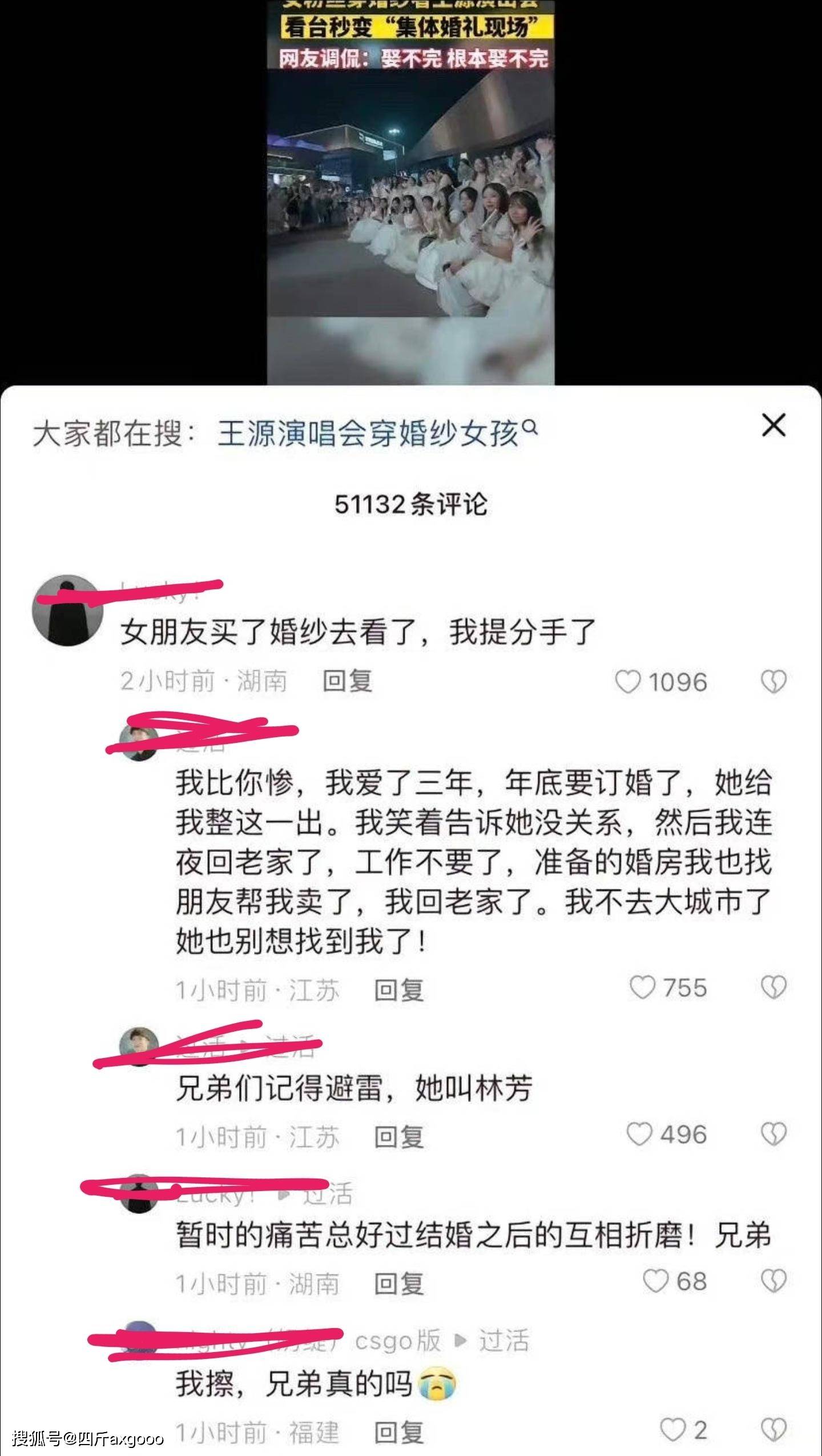Screen dimensions: 822x1456
Task: Reply to the 暂时的痛苦 comment from 湖南
Action: coord(398,1283)
